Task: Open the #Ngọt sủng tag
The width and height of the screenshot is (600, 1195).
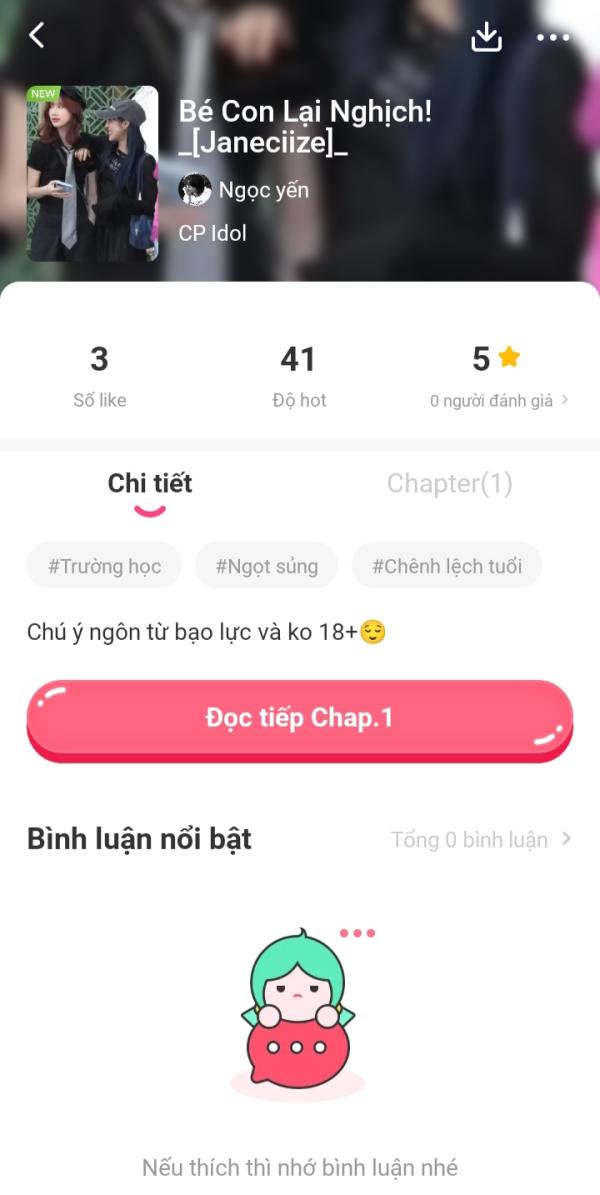Action: coord(267,566)
